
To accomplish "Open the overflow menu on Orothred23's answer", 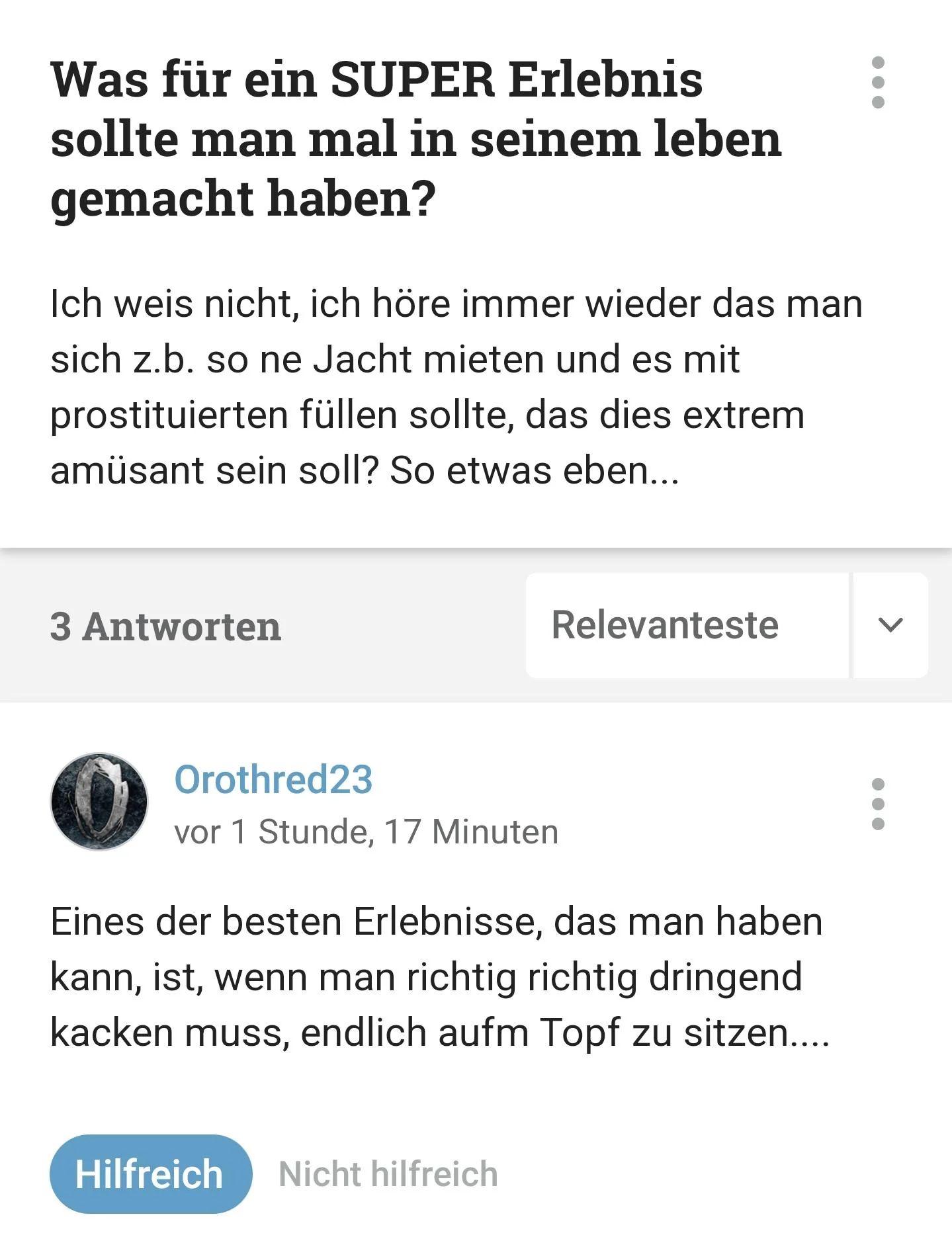I will [x=878, y=804].
